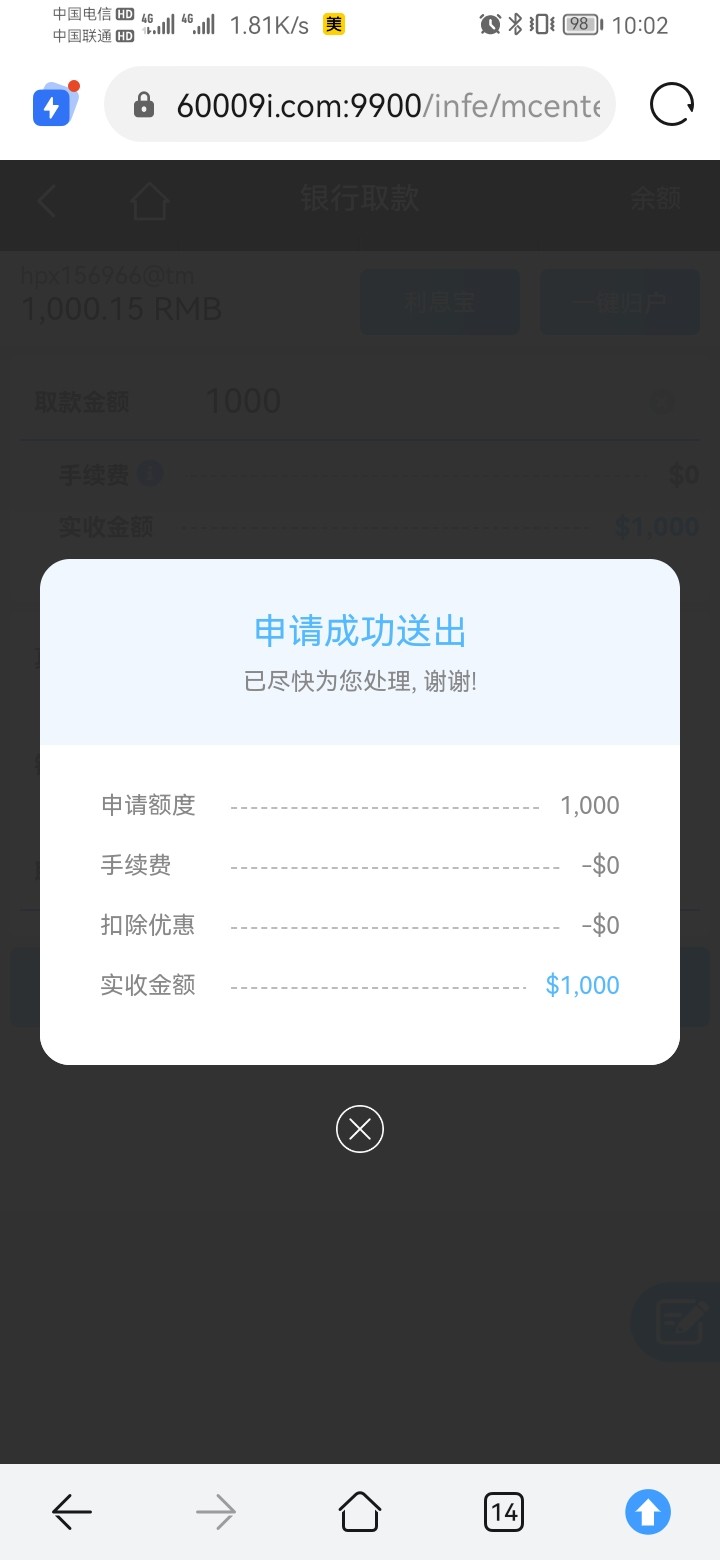Navigate back using the bottom toolbar arrow
This screenshot has width=720, height=1560.
point(71,1512)
